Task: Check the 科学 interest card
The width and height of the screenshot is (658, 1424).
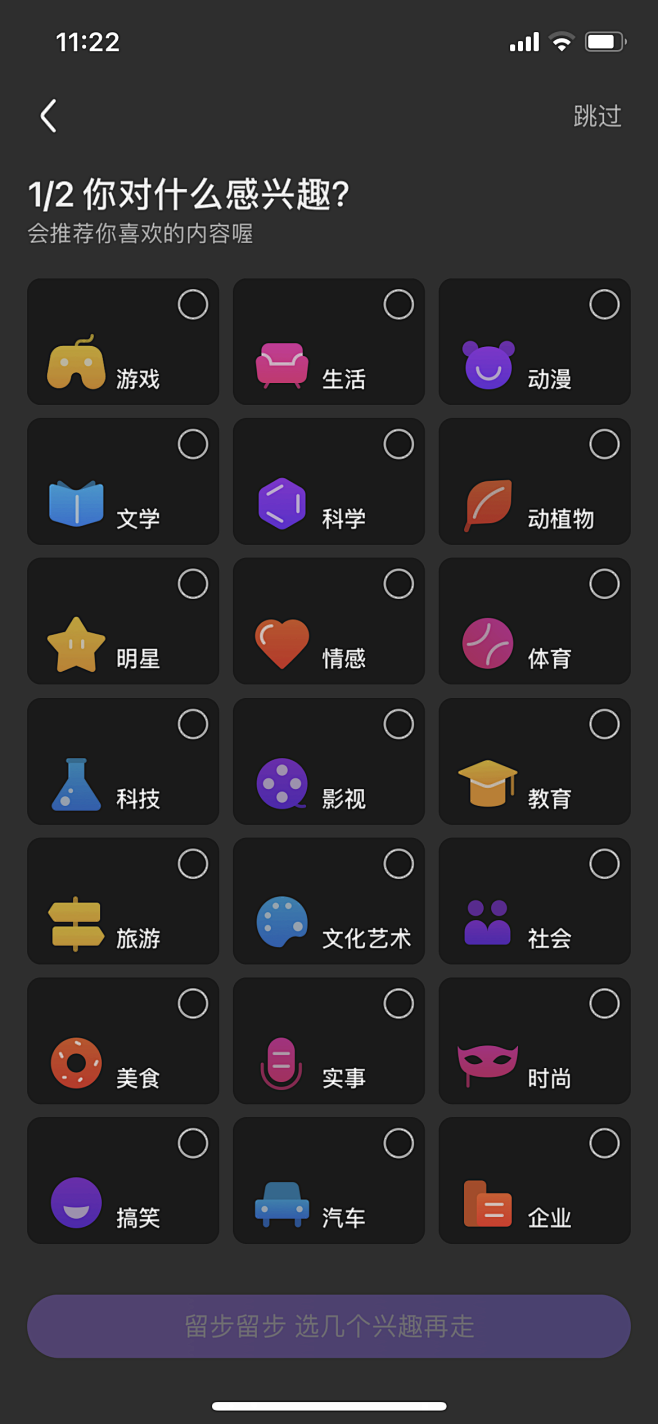Action: coord(329,482)
